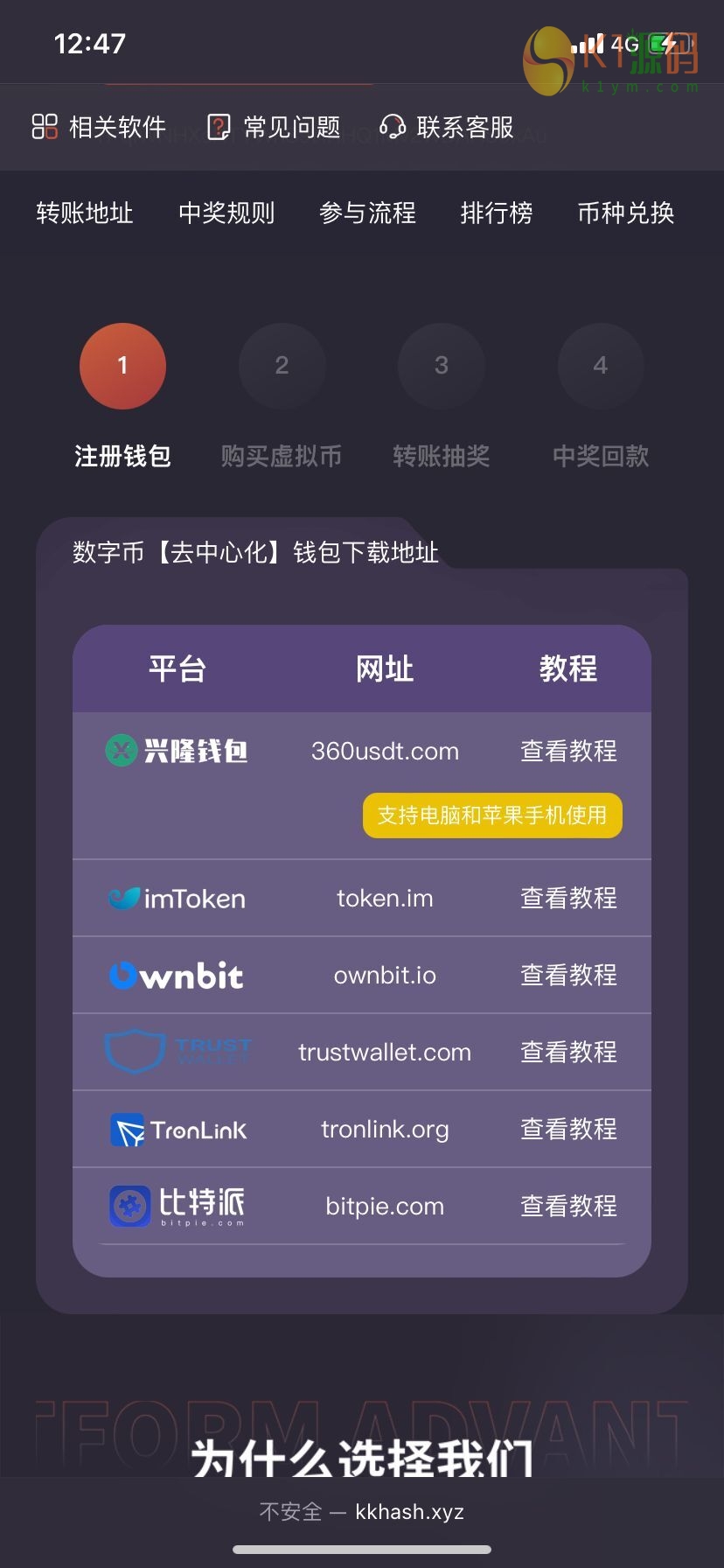Select the 参与流程 tab
Viewport: 724px width, 1568px height.
click(367, 213)
